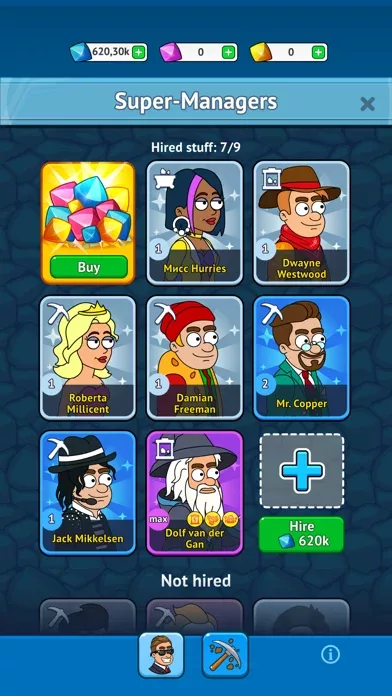Hire a new slot for 620k
The height and width of the screenshot is (696, 392).
point(301,534)
